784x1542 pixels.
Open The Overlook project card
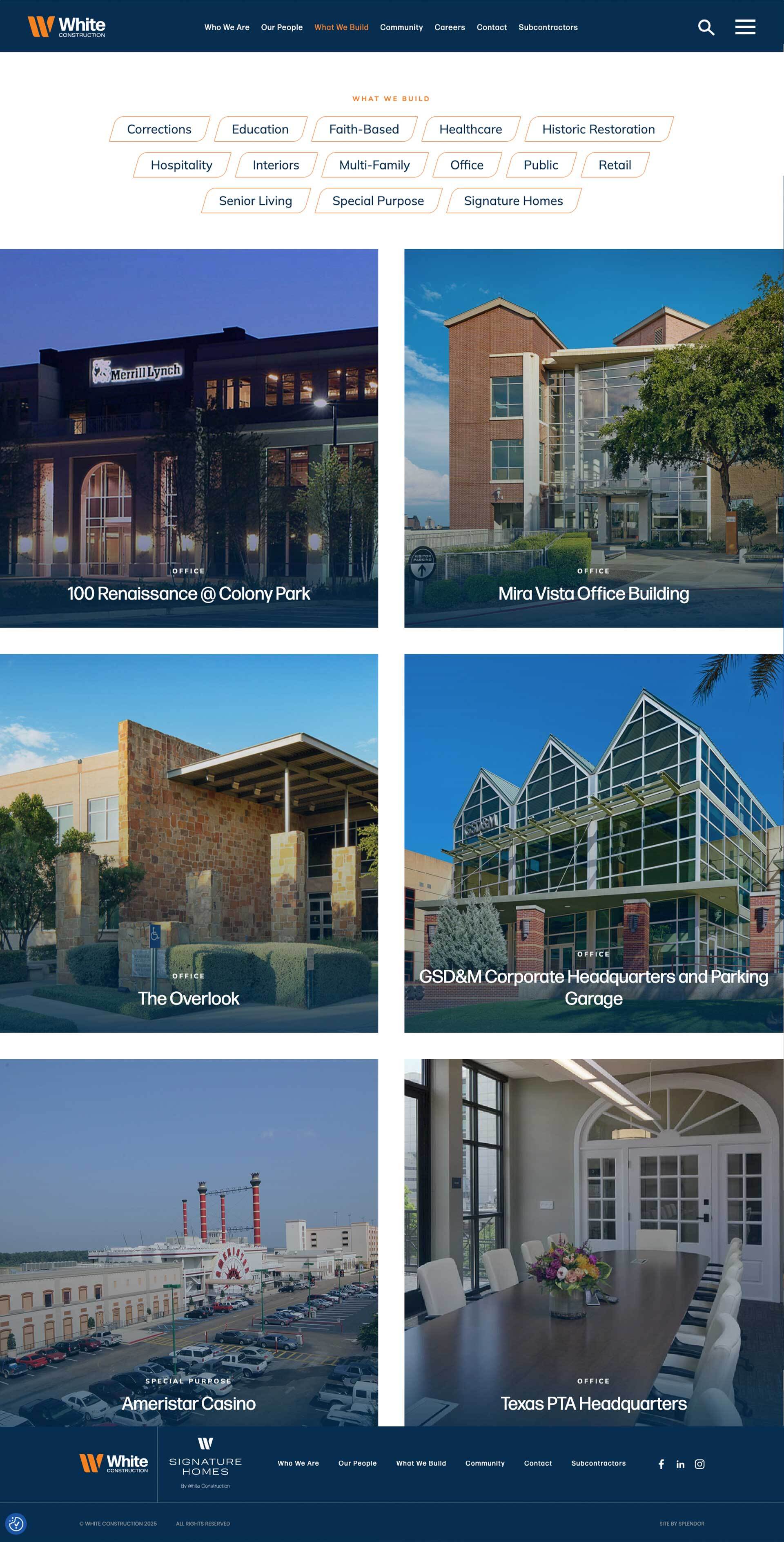click(x=189, y=843)
